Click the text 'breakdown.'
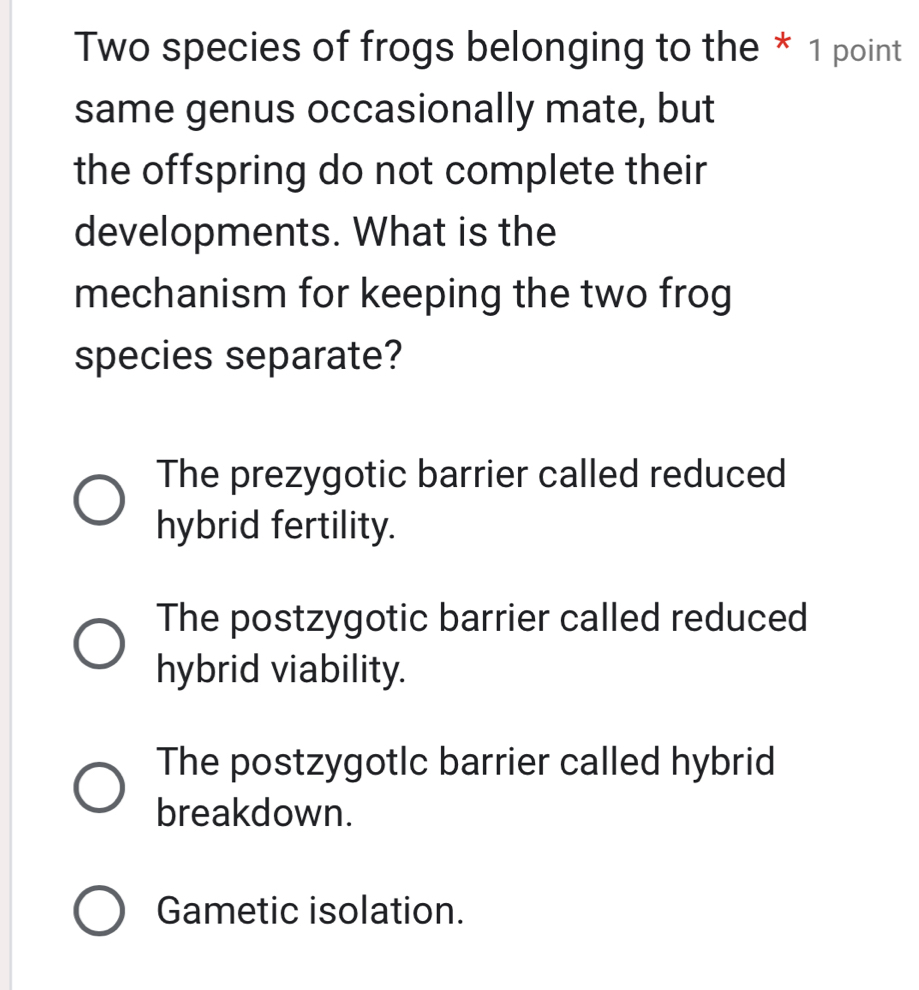The height and width of the screenshot is (990, 919). click(258, 813)
